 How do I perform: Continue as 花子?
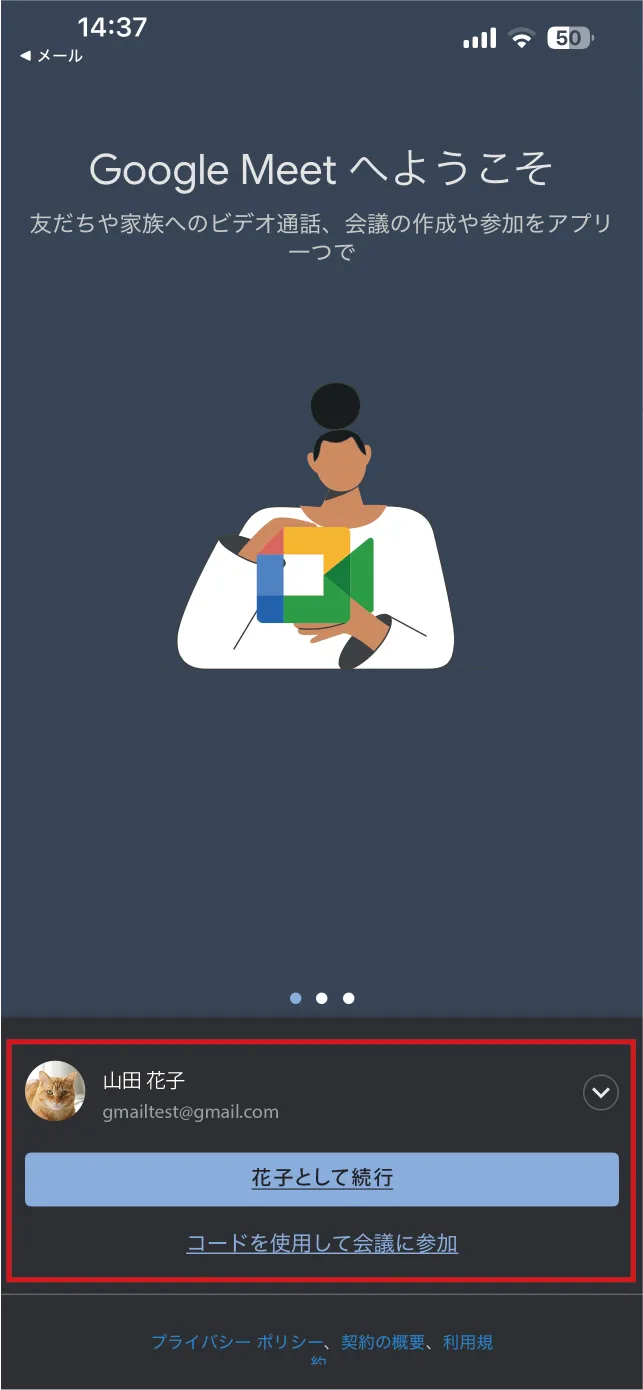pyautogui.click(x=322, y=1179)
